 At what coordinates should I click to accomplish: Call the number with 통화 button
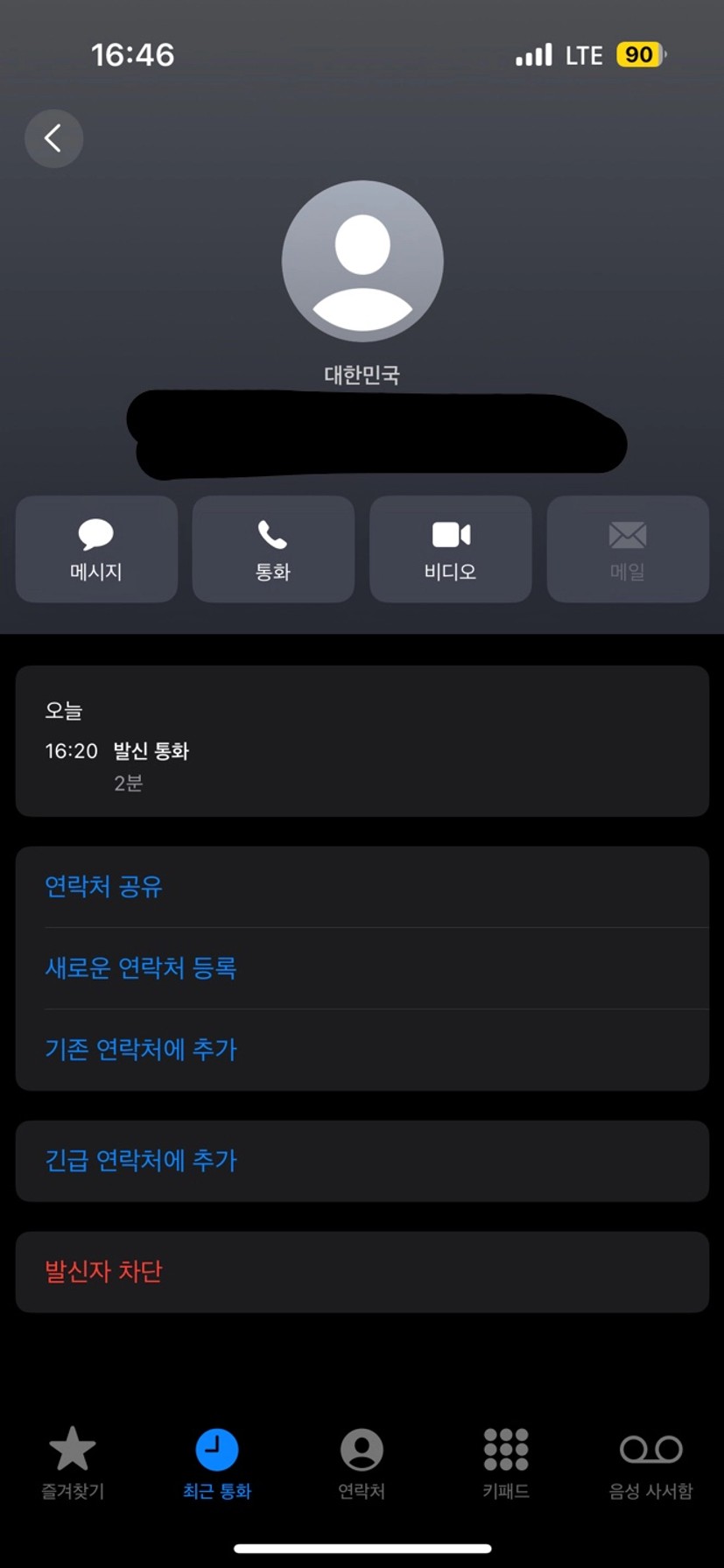click(x=273, y=549)
